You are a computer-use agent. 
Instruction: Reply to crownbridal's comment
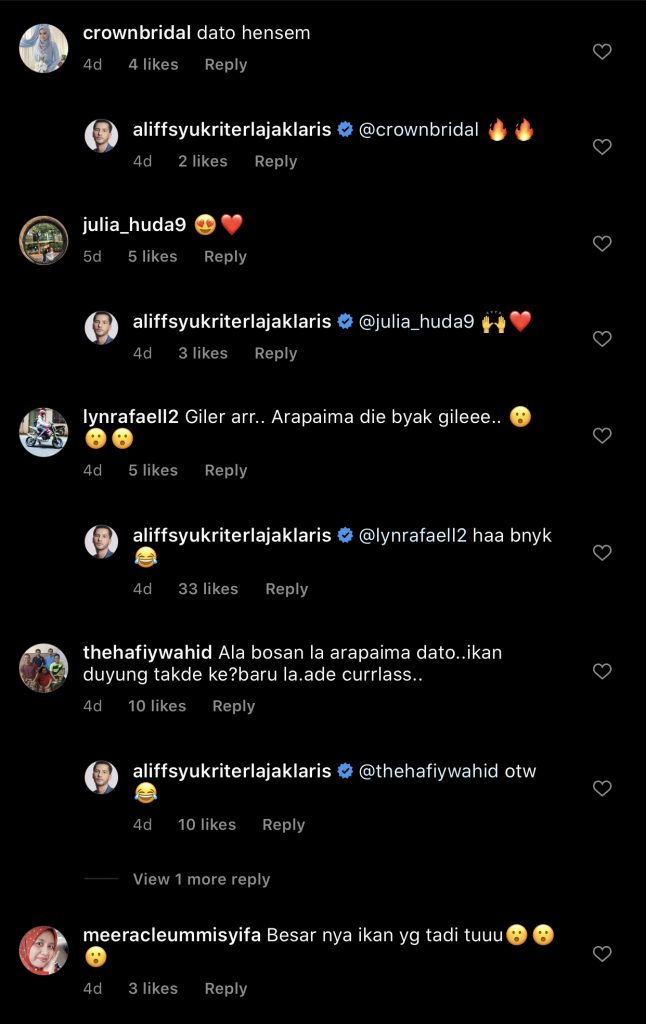click(x=225, y=64)
